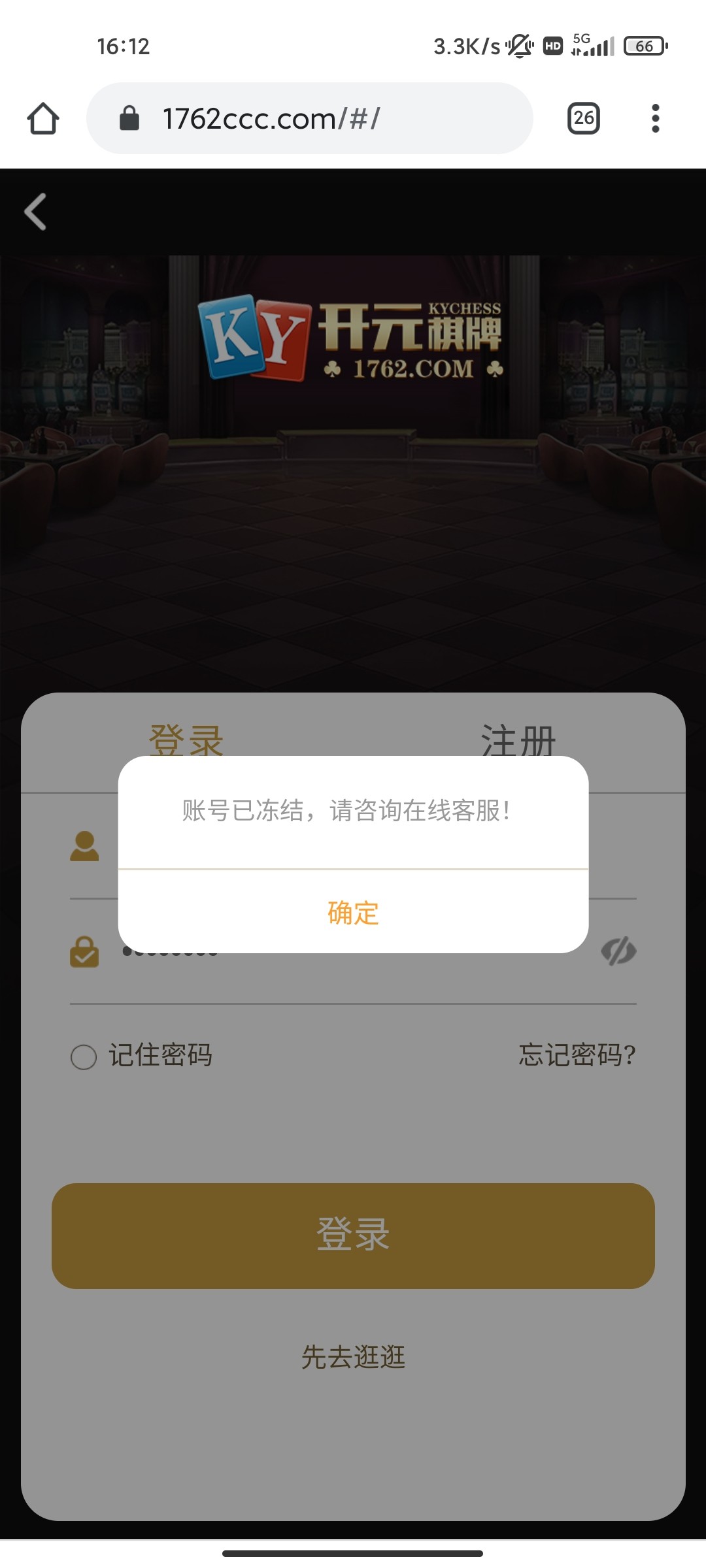The height and width of the screenshot is (1568, 706).
Task: Open the browser home page
Action: tap(43, 119)
